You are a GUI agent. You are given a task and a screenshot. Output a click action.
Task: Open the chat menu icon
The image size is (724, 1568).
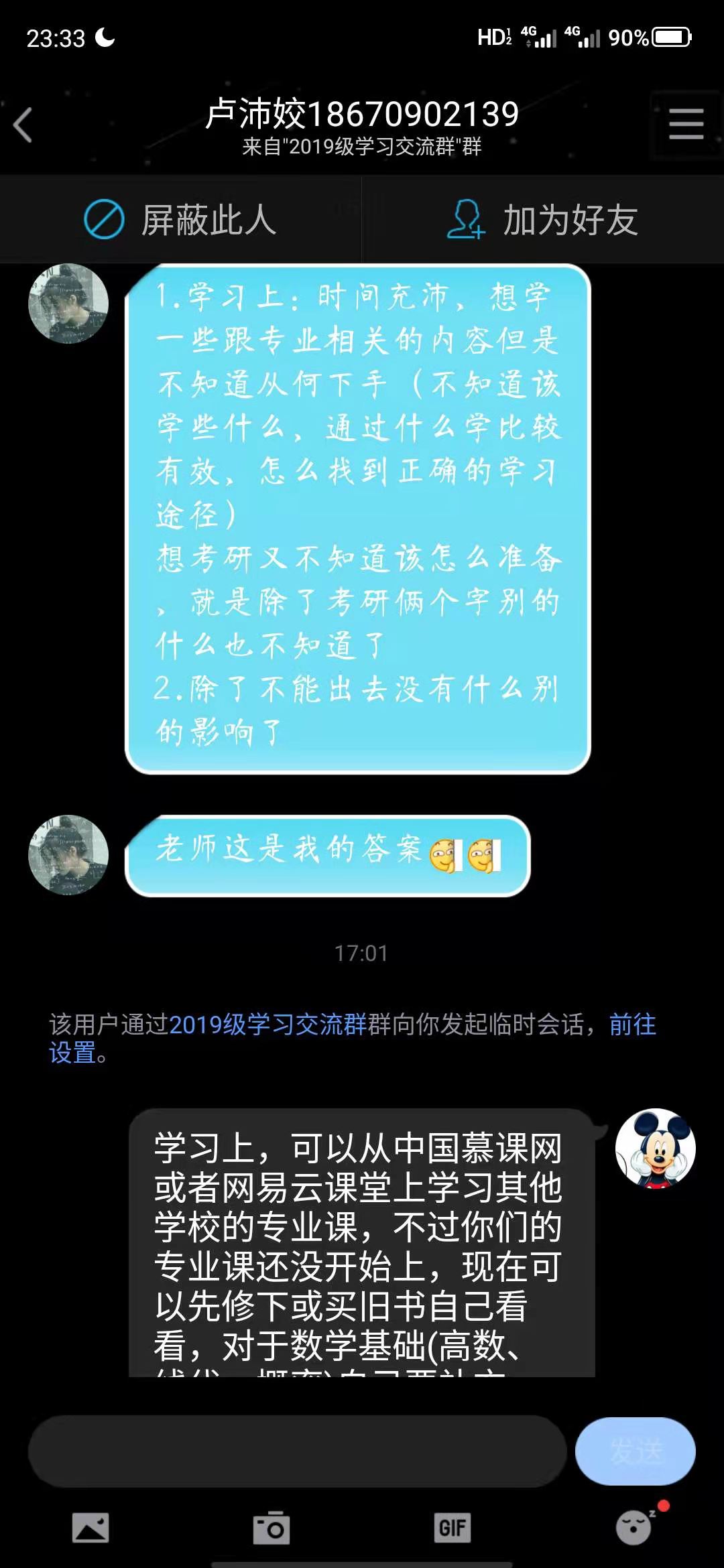tap(686, 125)
